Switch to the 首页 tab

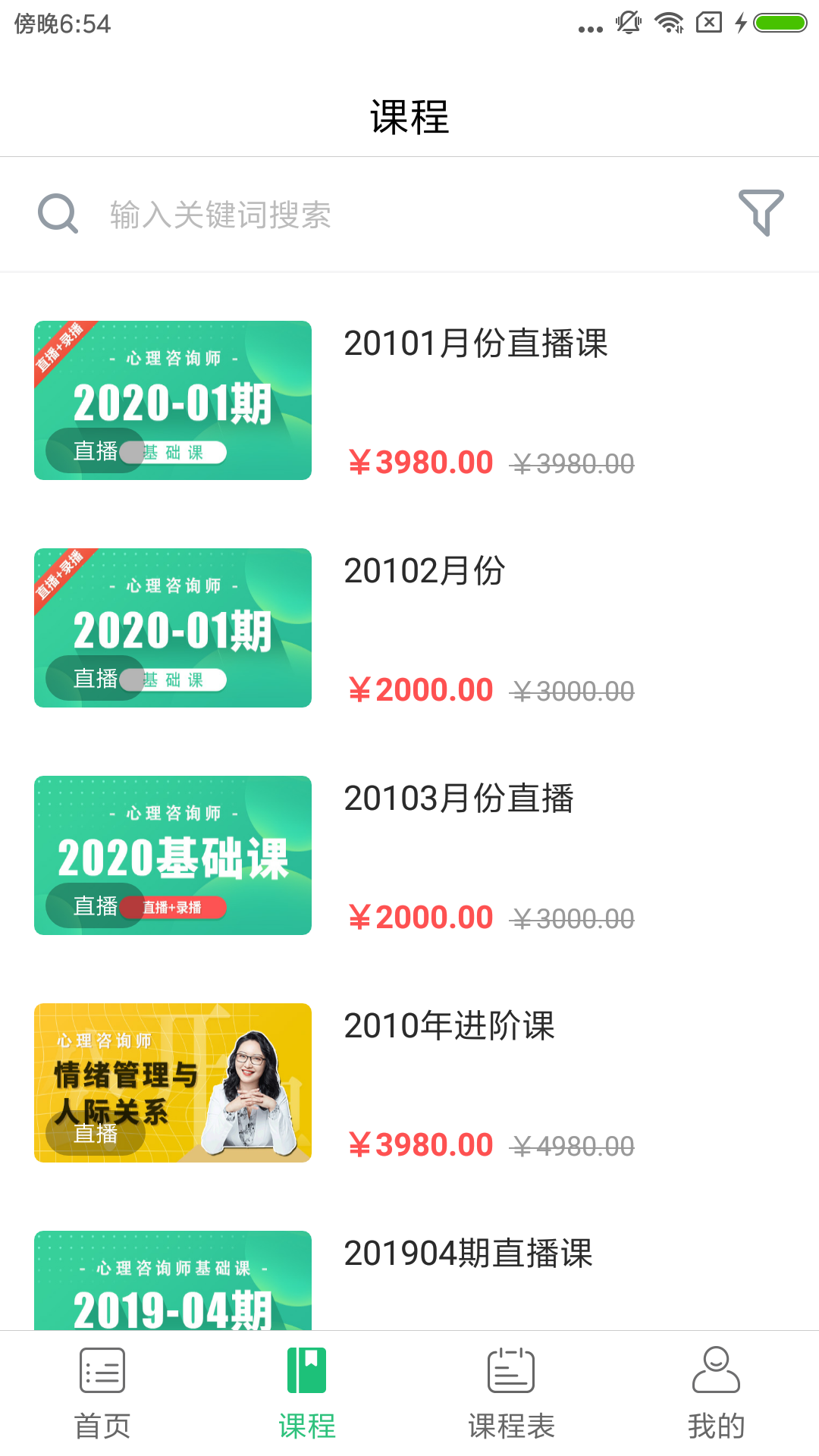click(102, 1394)
